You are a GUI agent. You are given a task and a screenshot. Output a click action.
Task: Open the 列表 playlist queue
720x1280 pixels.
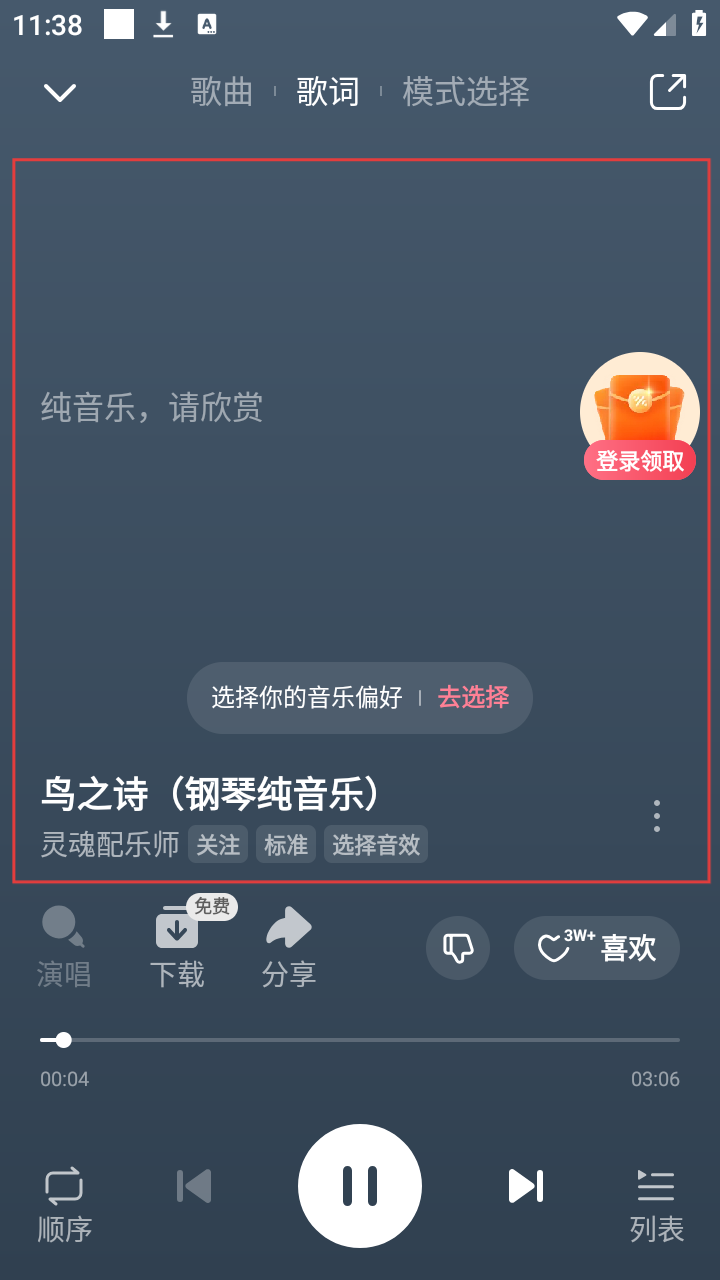click(656, 1204)
